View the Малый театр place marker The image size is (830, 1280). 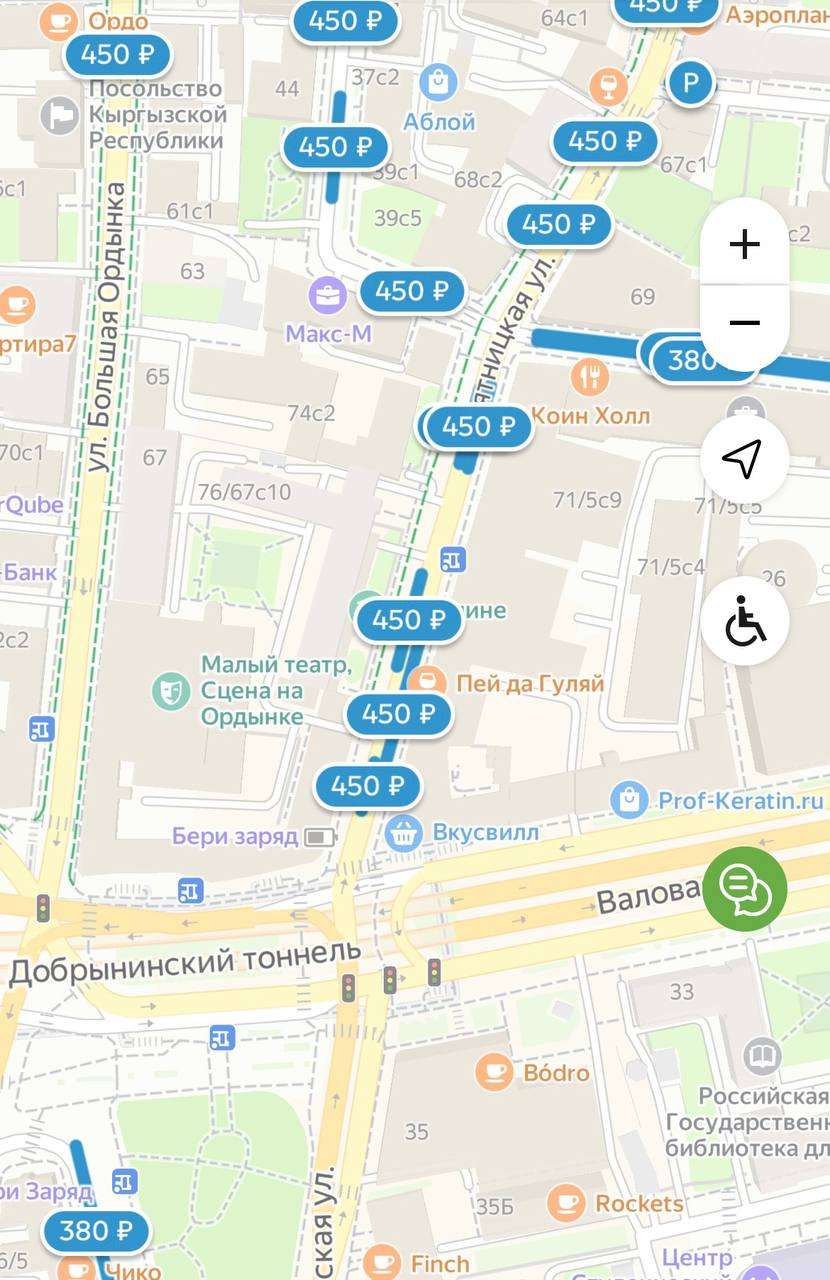171,689
